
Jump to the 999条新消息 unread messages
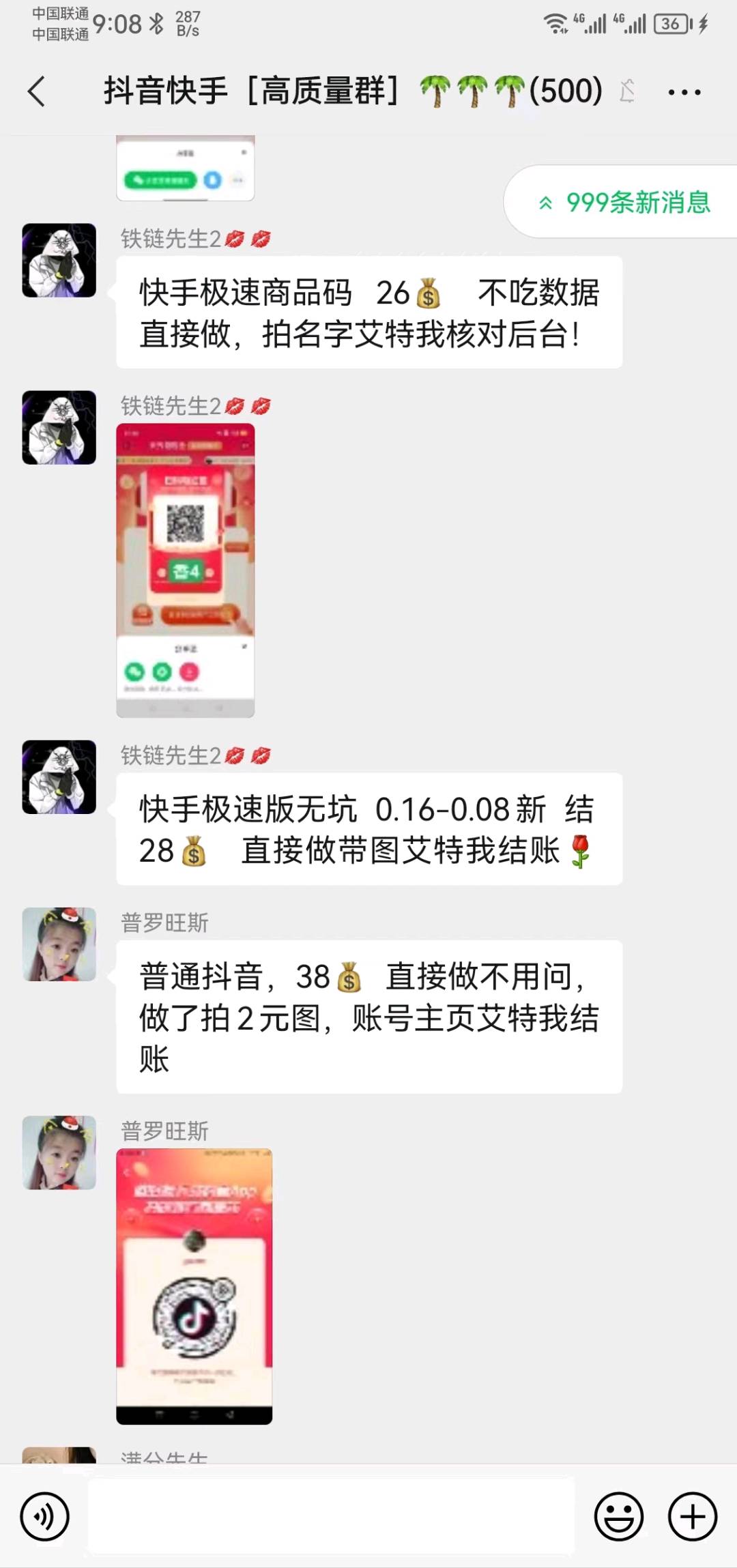(624, 202)
